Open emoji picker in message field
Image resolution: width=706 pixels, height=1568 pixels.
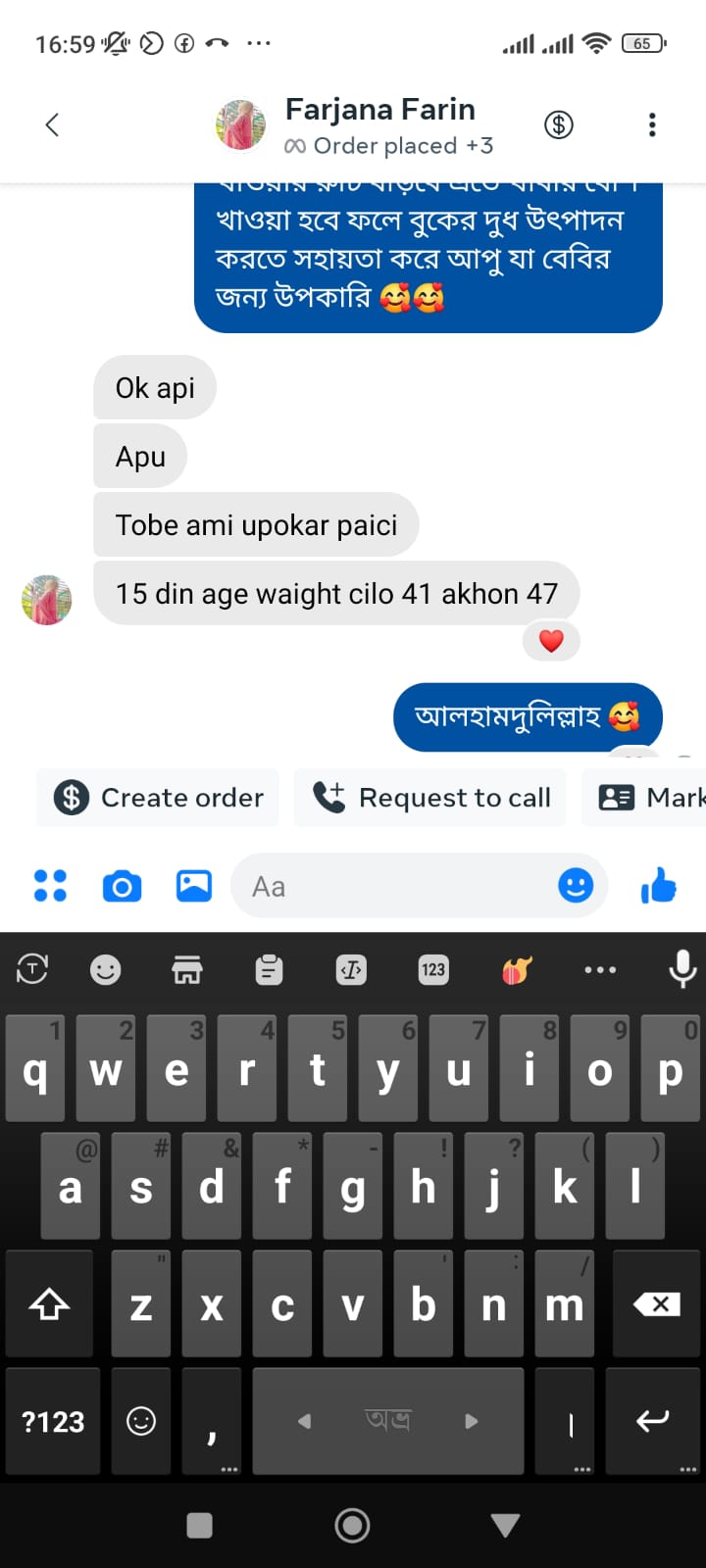(576, 886)
